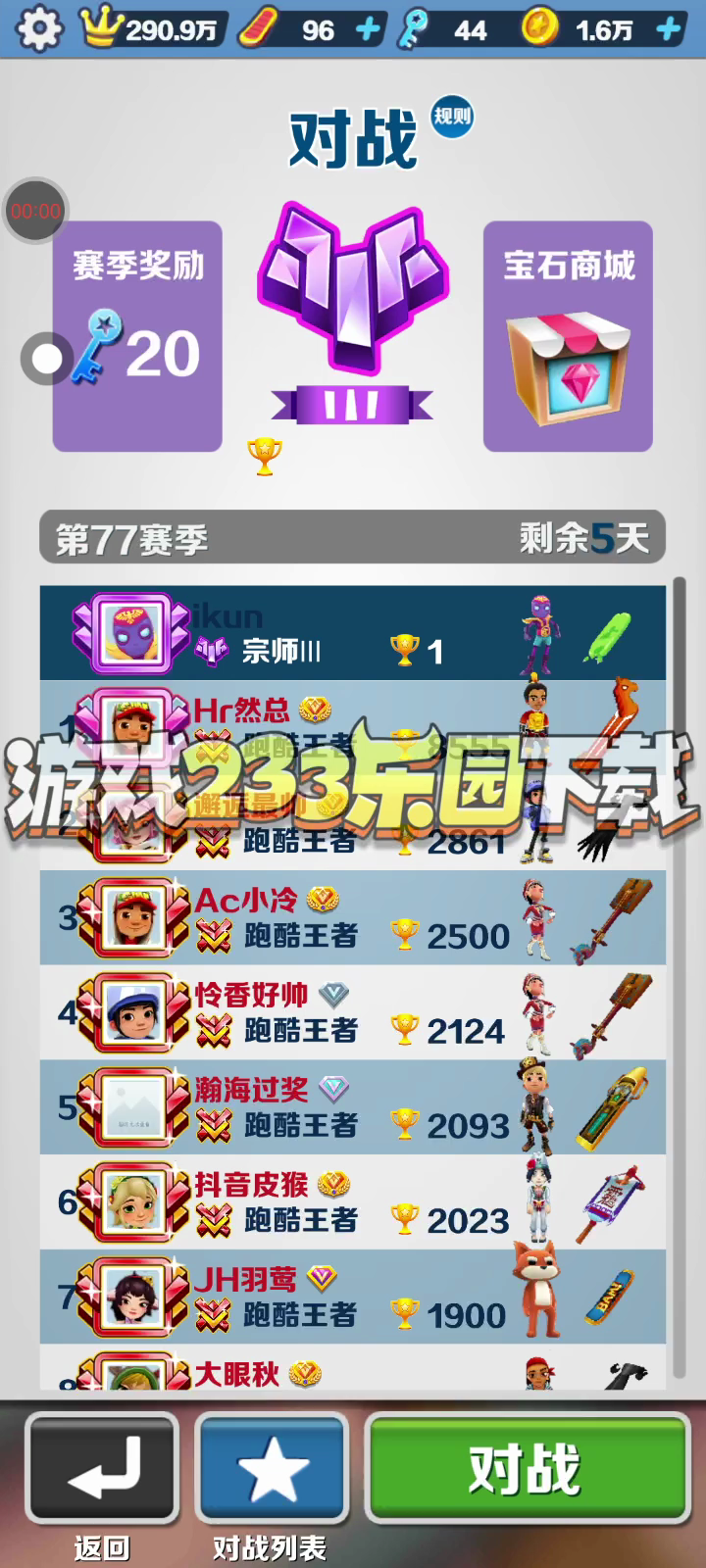Select the 瀚海过奖 ranking row

click(353, 1108)
